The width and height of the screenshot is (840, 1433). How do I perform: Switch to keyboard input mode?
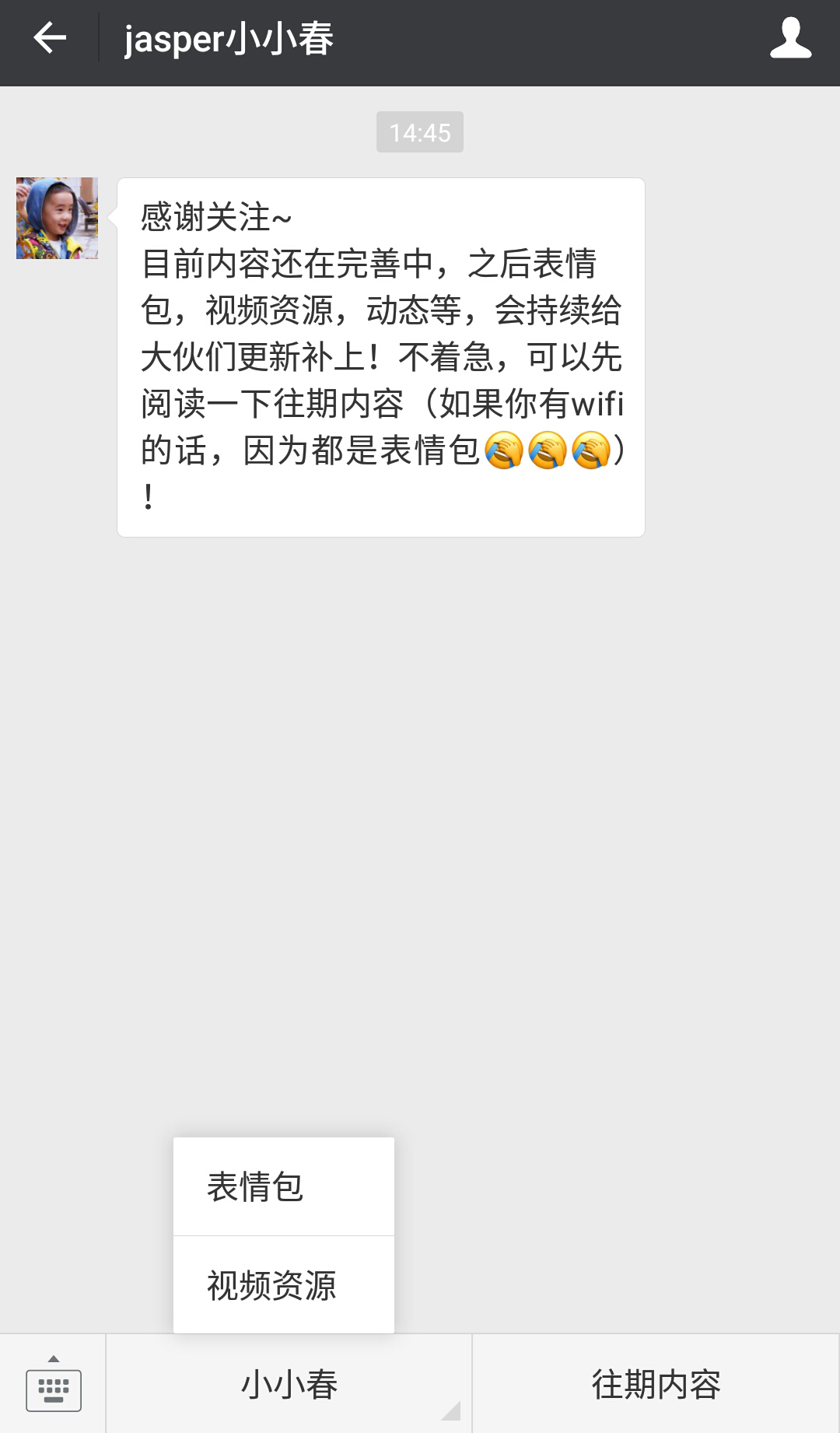pos(53,1385)
